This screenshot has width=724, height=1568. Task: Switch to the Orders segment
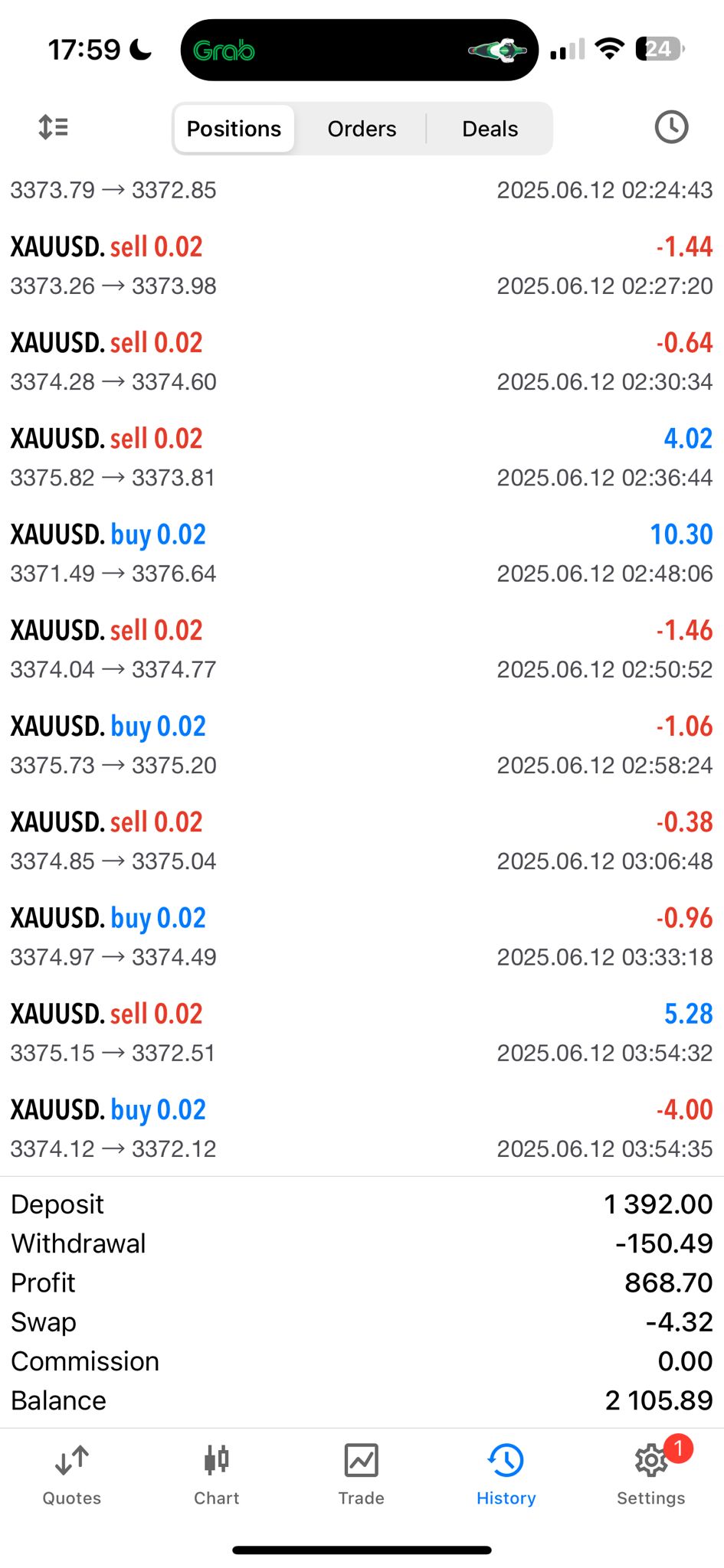coord(362,129)
